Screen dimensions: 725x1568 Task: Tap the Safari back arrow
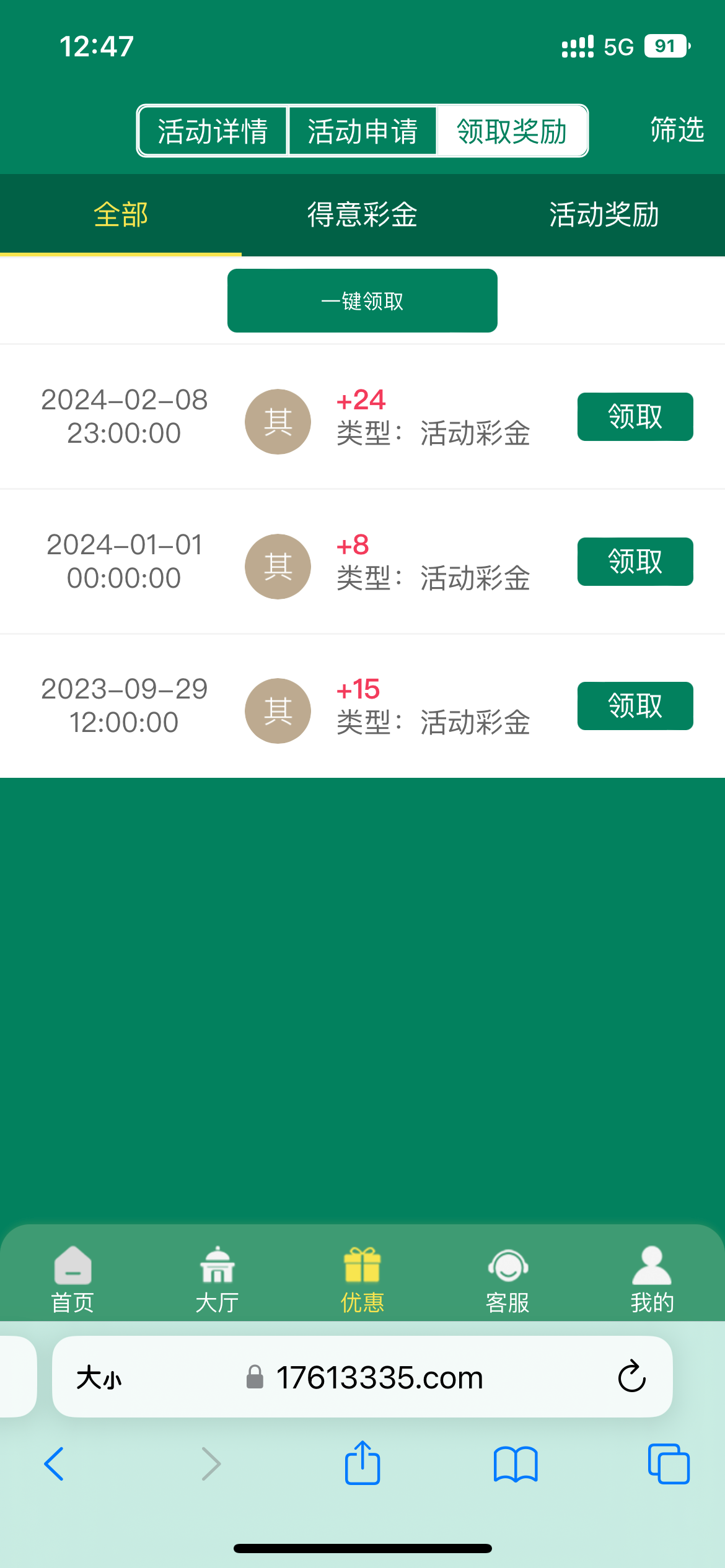pyautogui.click(x=55, y=1464)
